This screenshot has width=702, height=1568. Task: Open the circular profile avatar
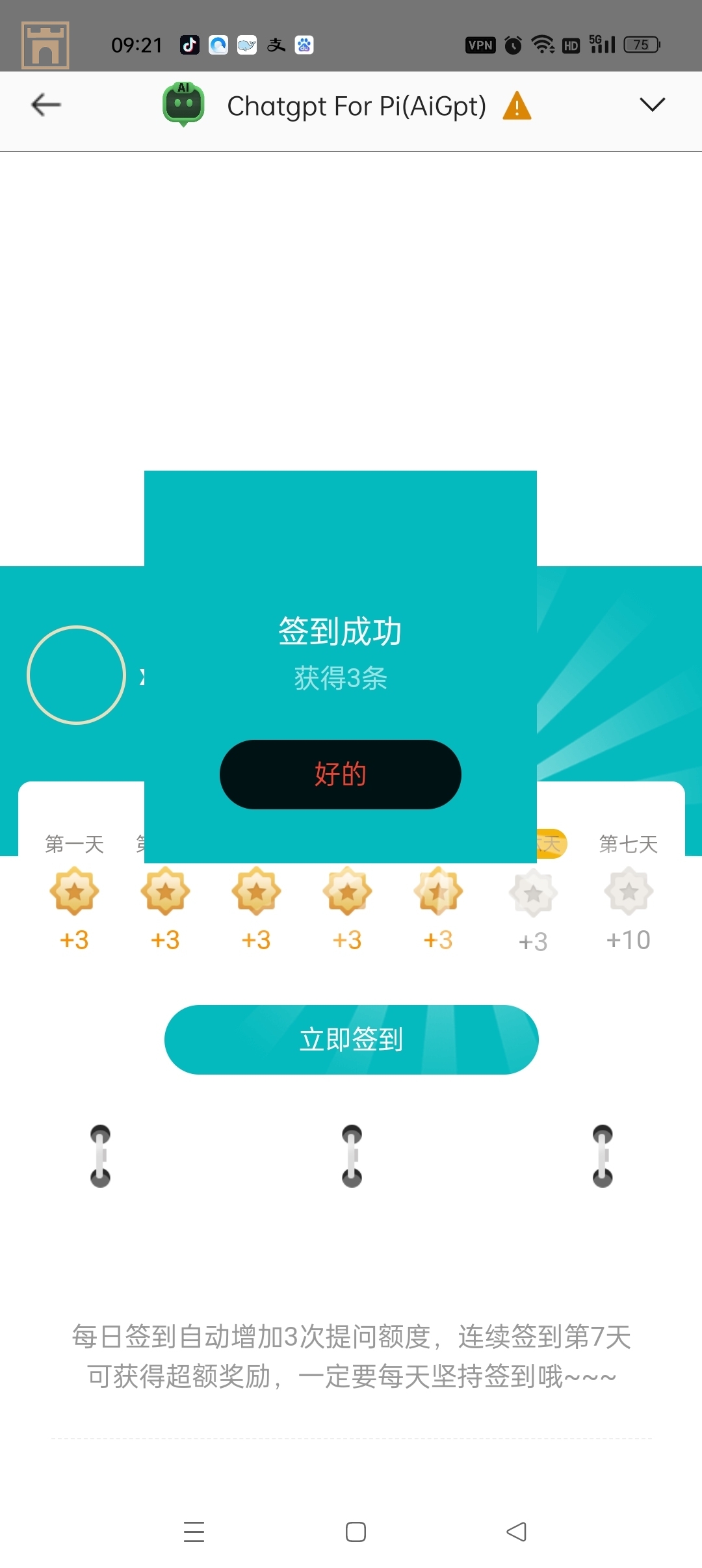point(76,675)
